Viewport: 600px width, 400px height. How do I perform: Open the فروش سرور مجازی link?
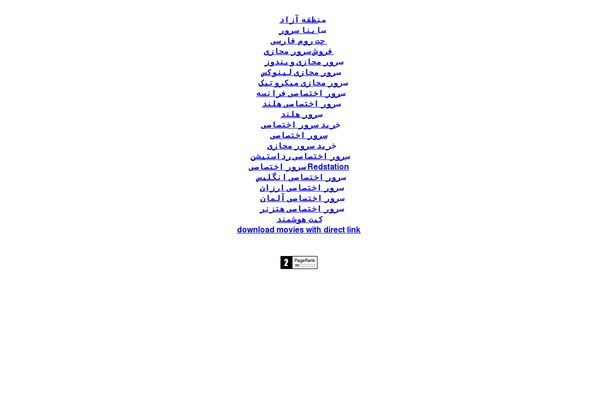[299, 51]
